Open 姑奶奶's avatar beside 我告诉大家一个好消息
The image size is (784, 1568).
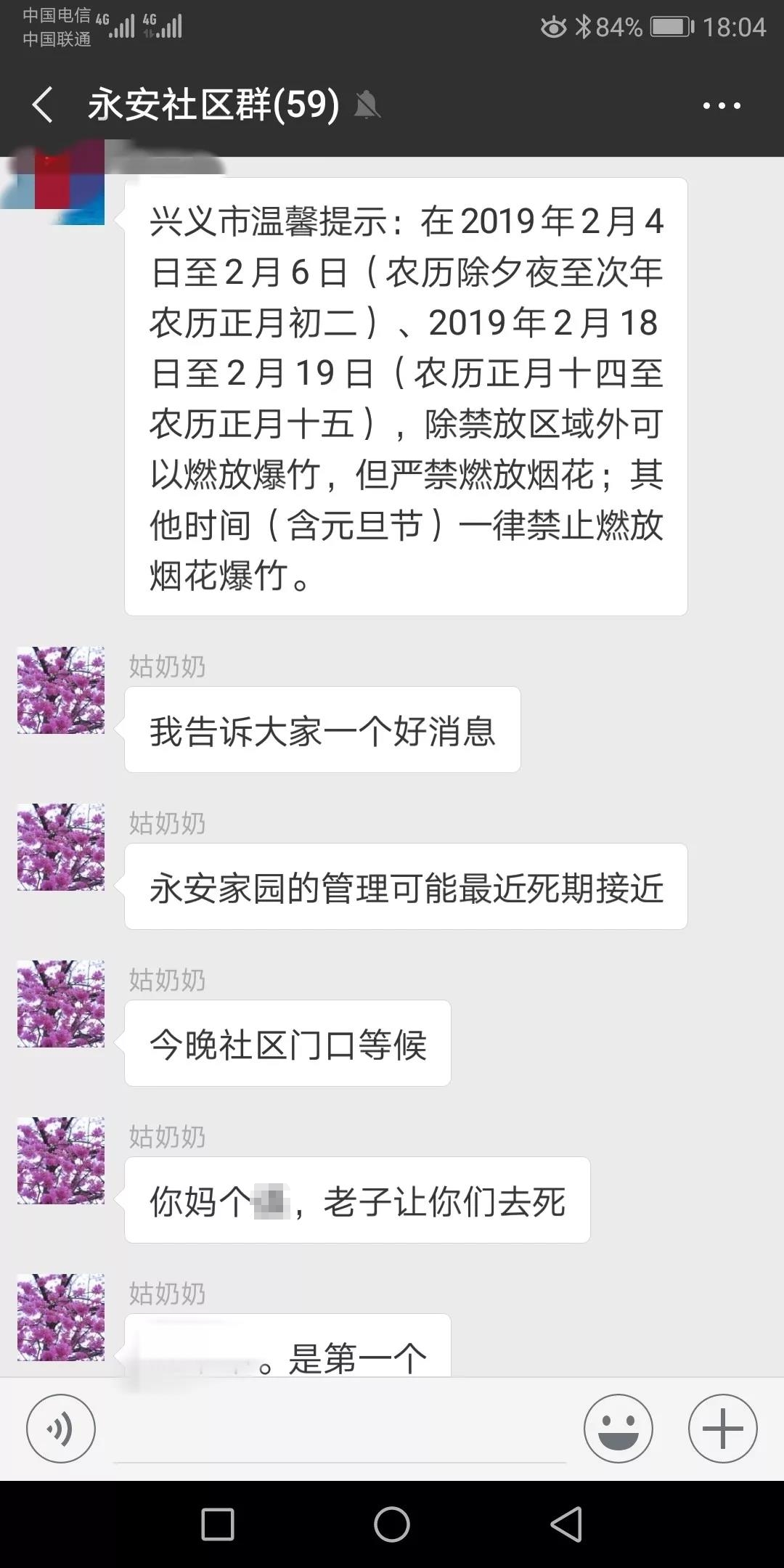pos(61,690)
